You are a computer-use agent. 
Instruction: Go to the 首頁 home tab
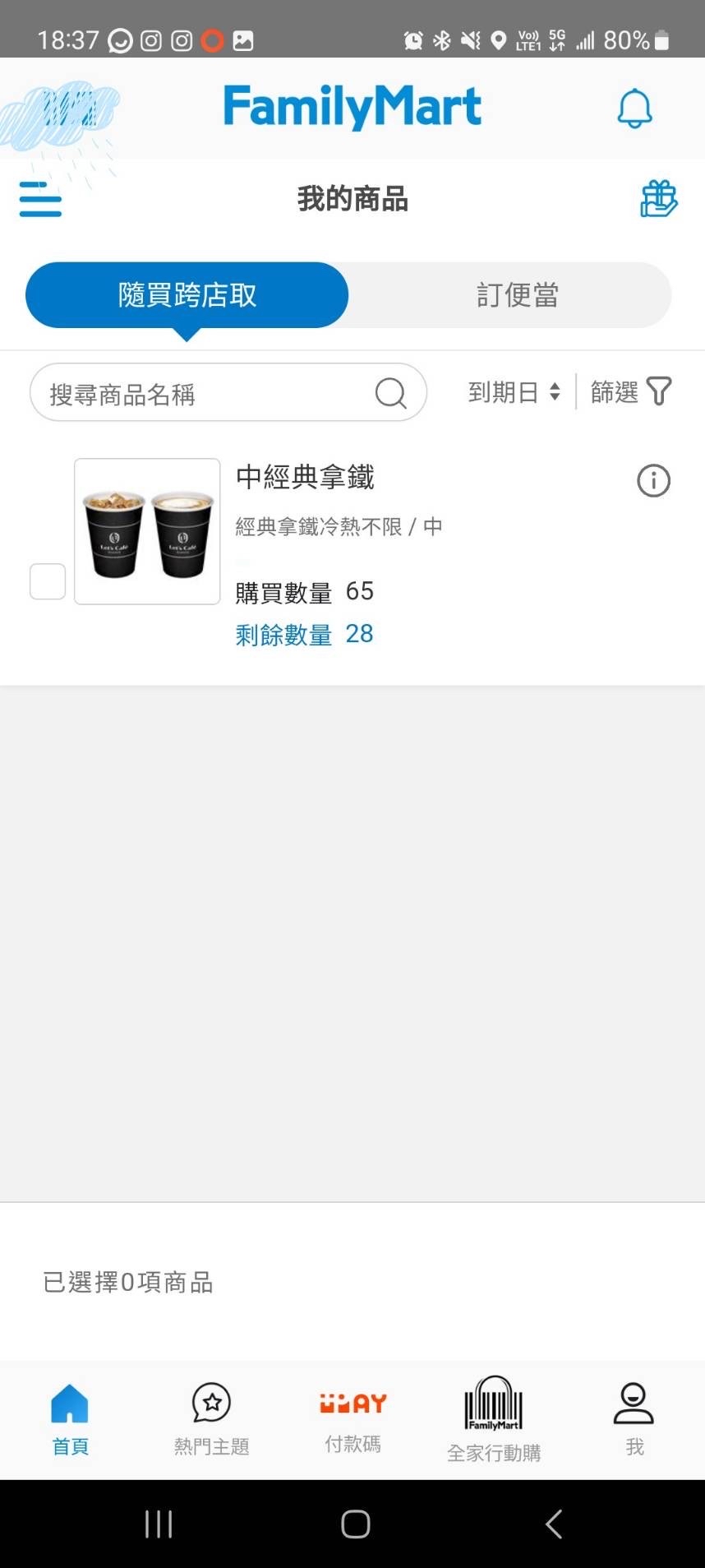pos(70,1418)
